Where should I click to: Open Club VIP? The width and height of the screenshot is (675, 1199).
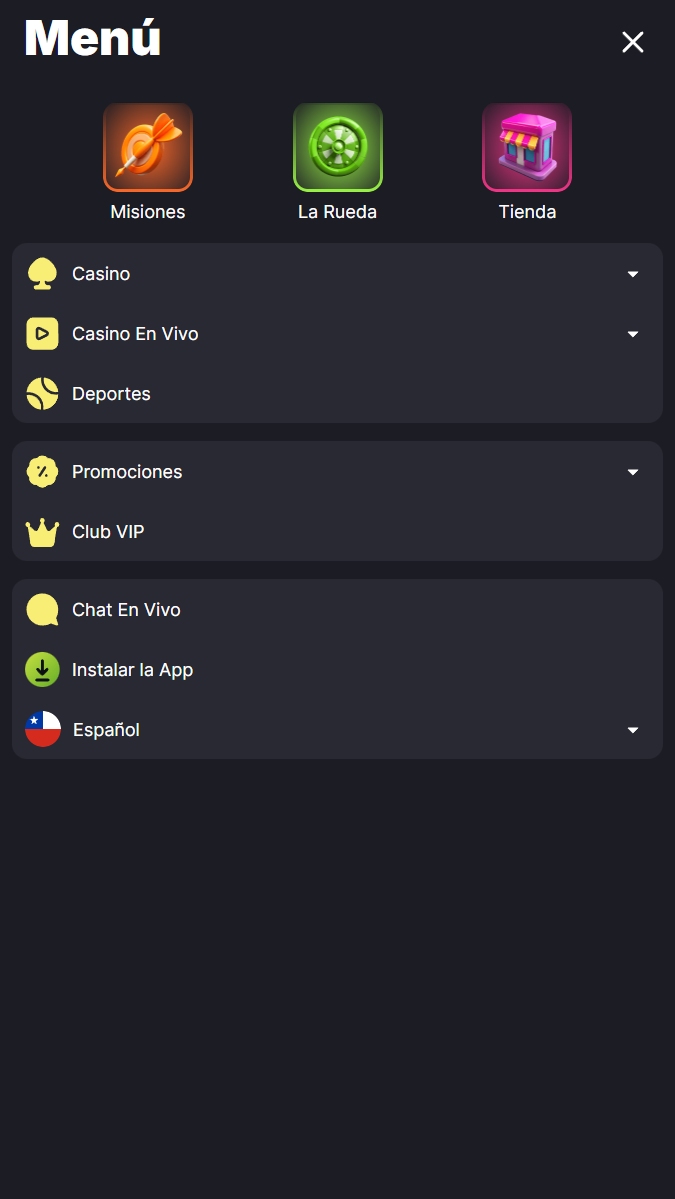click(x=337, y=531)
